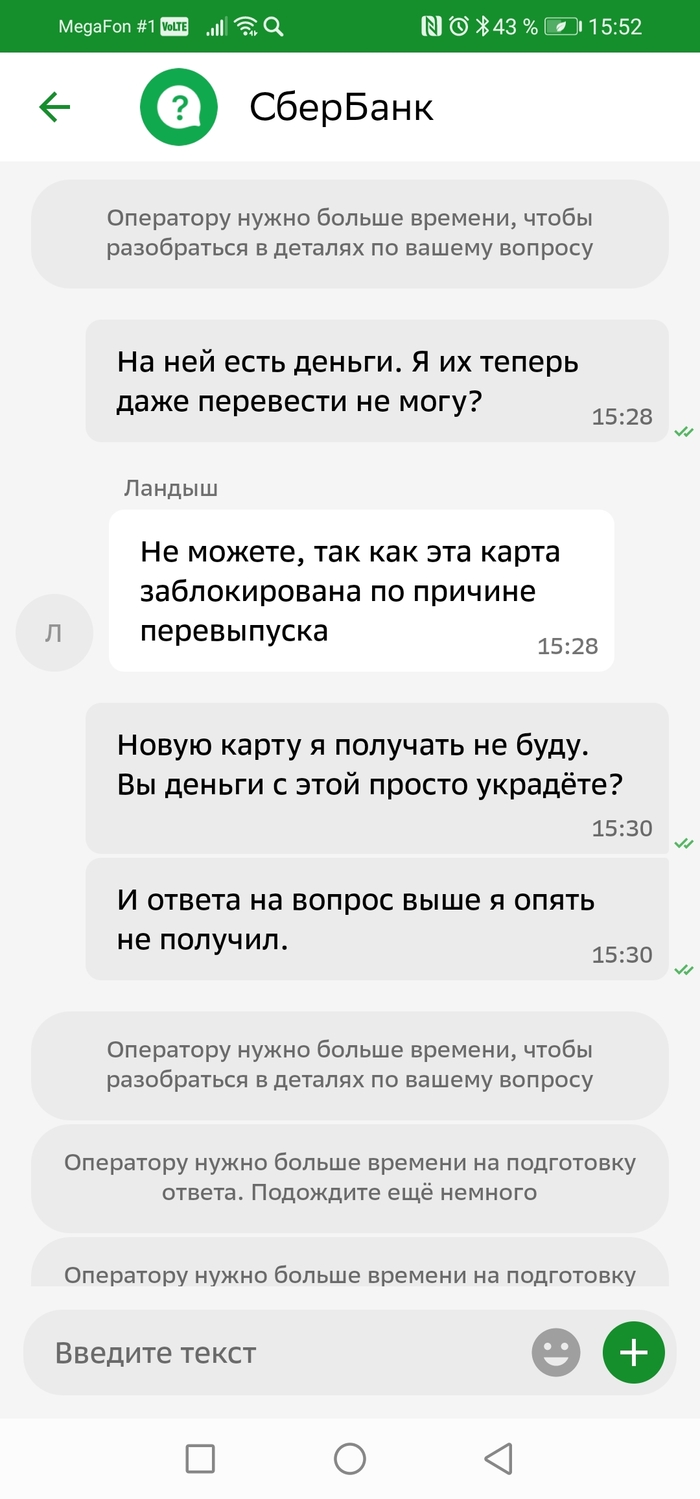Open the emoji picker
The height and width of the screenshot is (1499, 700).
coord(556,1353)
